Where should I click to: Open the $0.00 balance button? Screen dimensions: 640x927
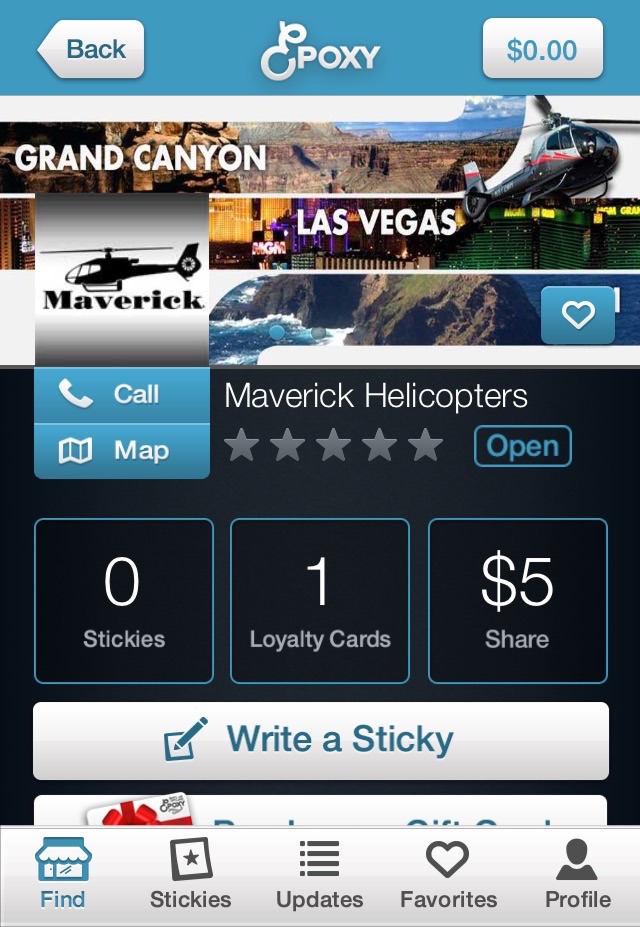[542, 49]
